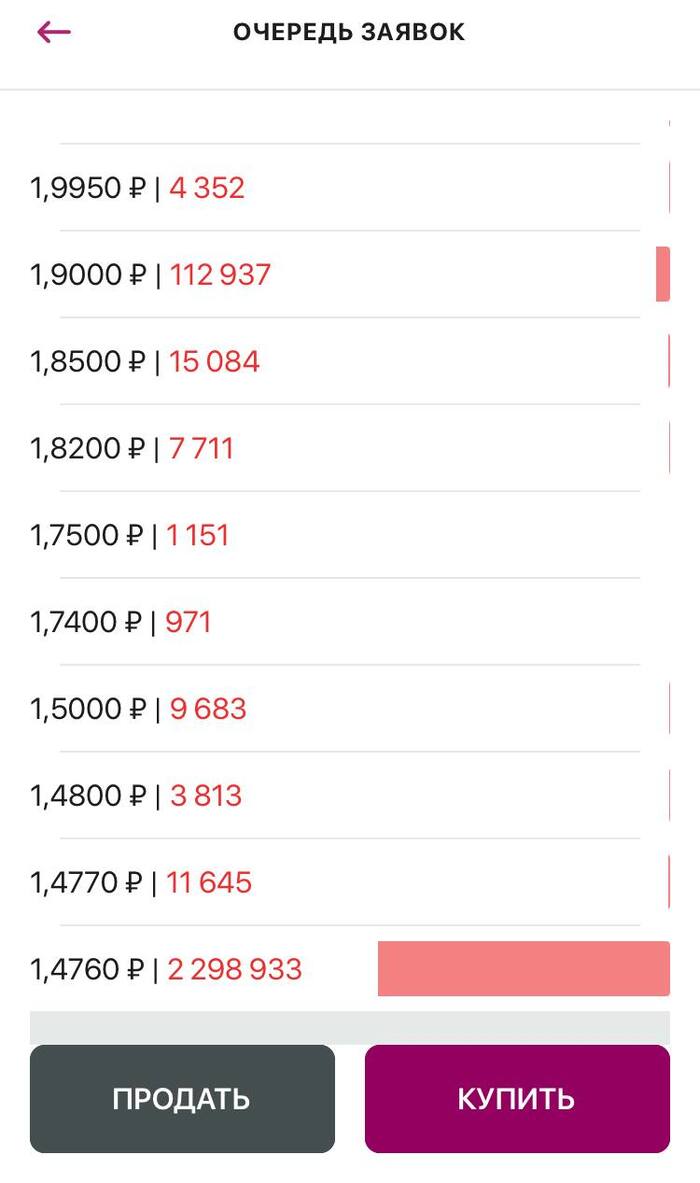Tap the ПРОДАТЬ button
Viewport: 700px width, 1183px height.
point(182,1099)
